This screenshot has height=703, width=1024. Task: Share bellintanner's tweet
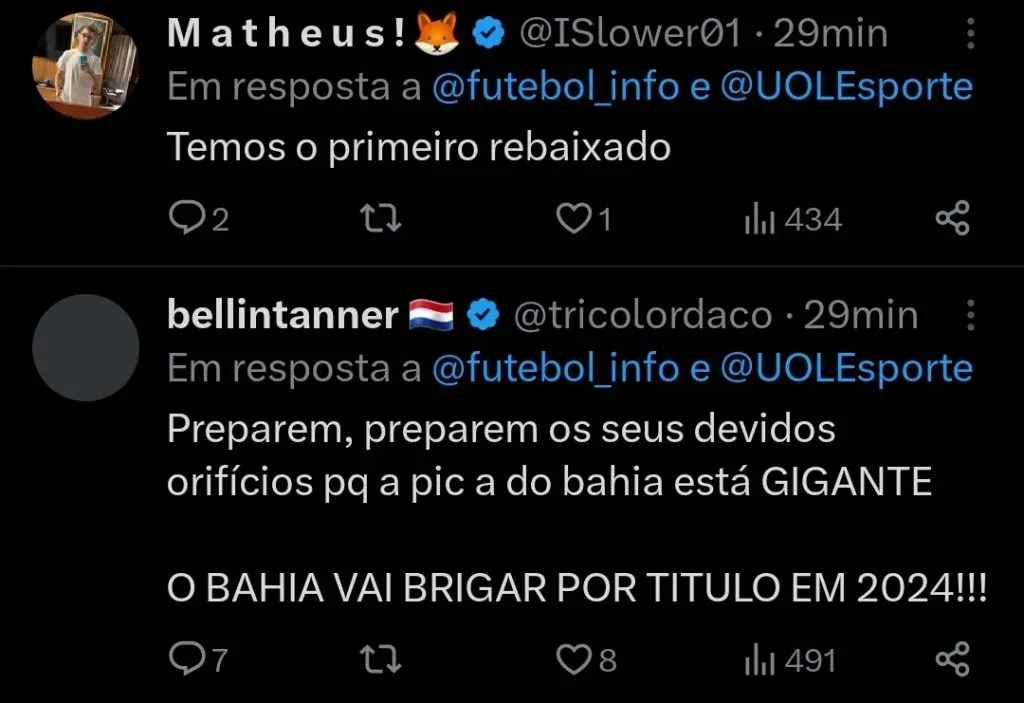click(952, 659)
